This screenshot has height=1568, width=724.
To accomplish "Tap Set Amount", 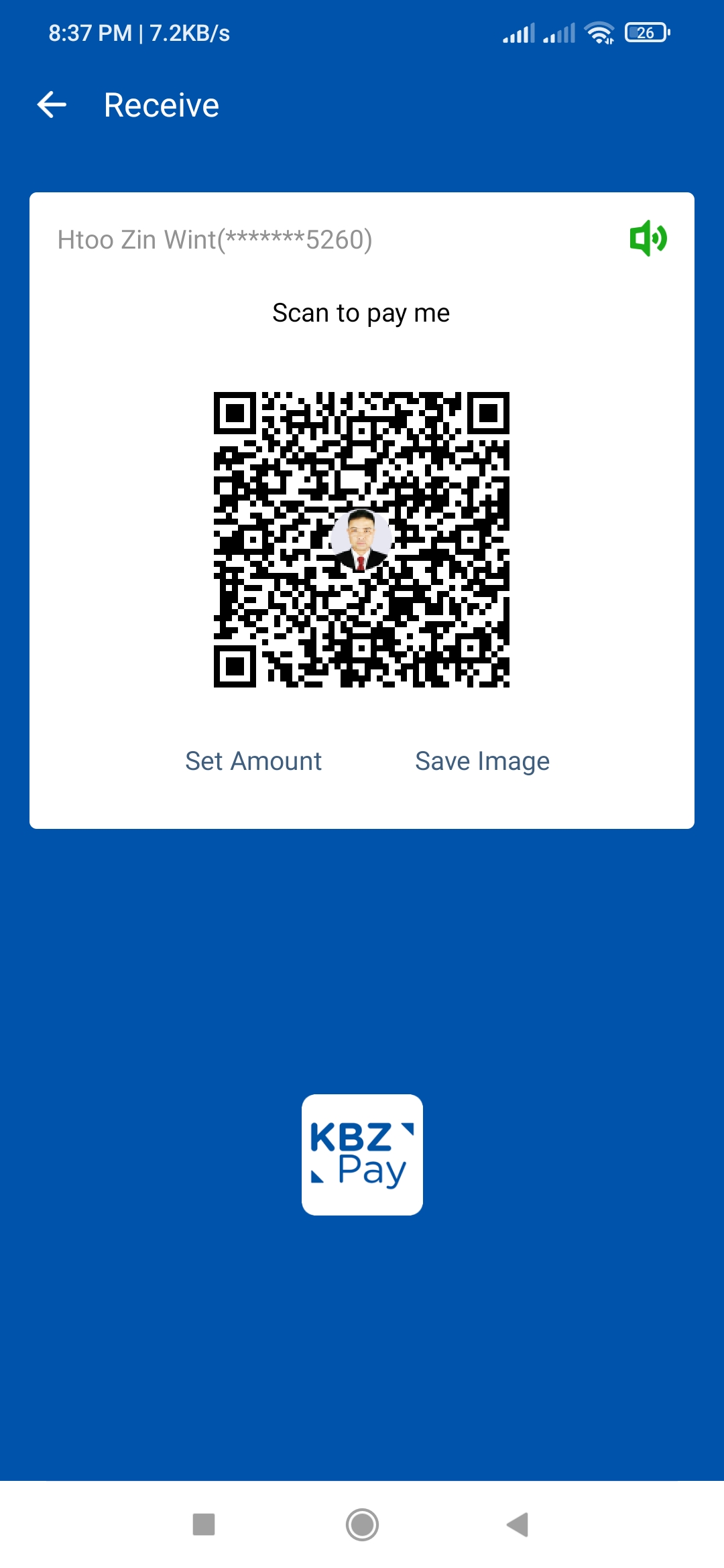I will [x=253, y=761].
